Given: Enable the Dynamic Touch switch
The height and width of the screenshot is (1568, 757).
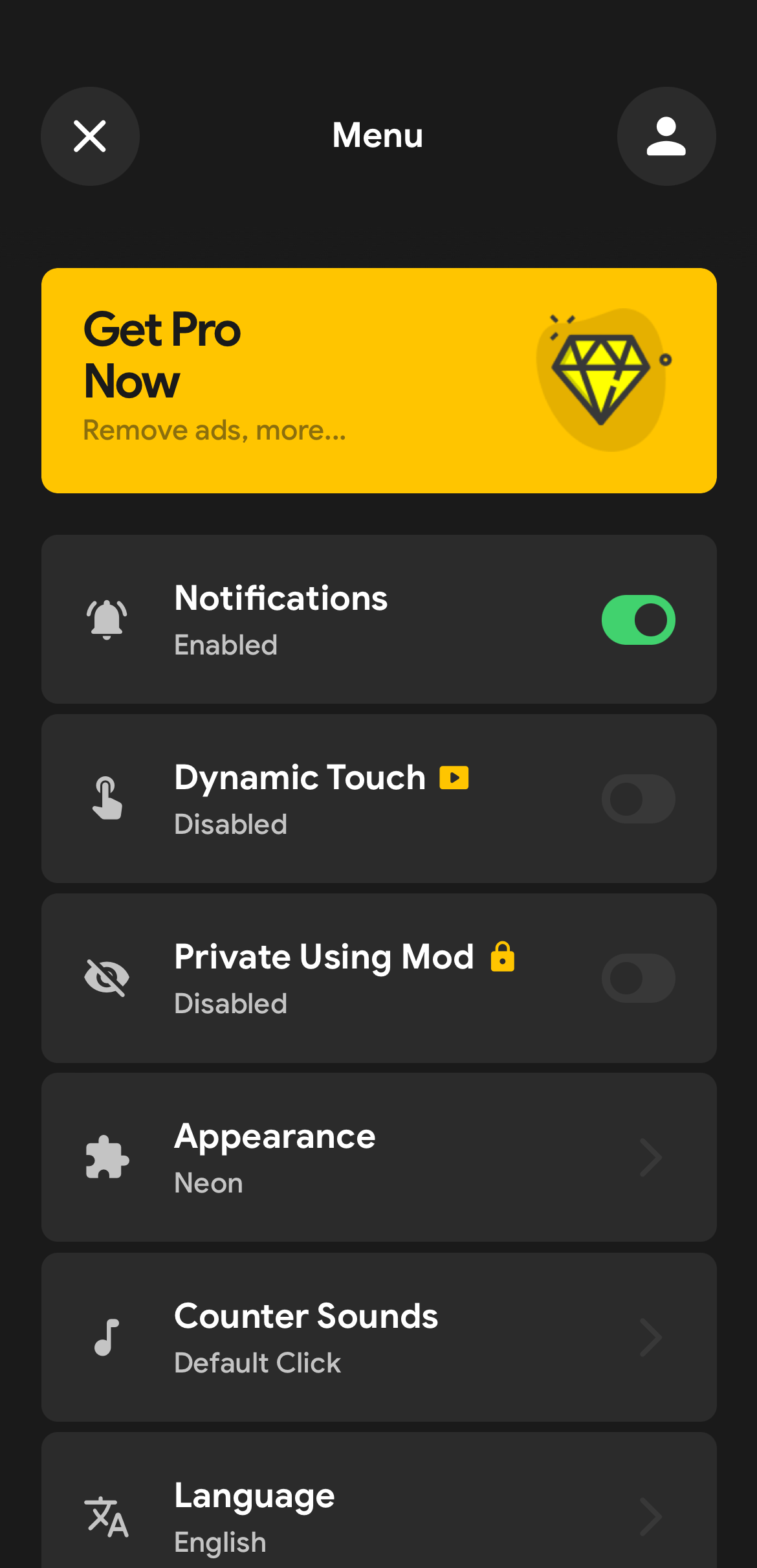Looking at the screenshot, I should (x=638, y=799).
